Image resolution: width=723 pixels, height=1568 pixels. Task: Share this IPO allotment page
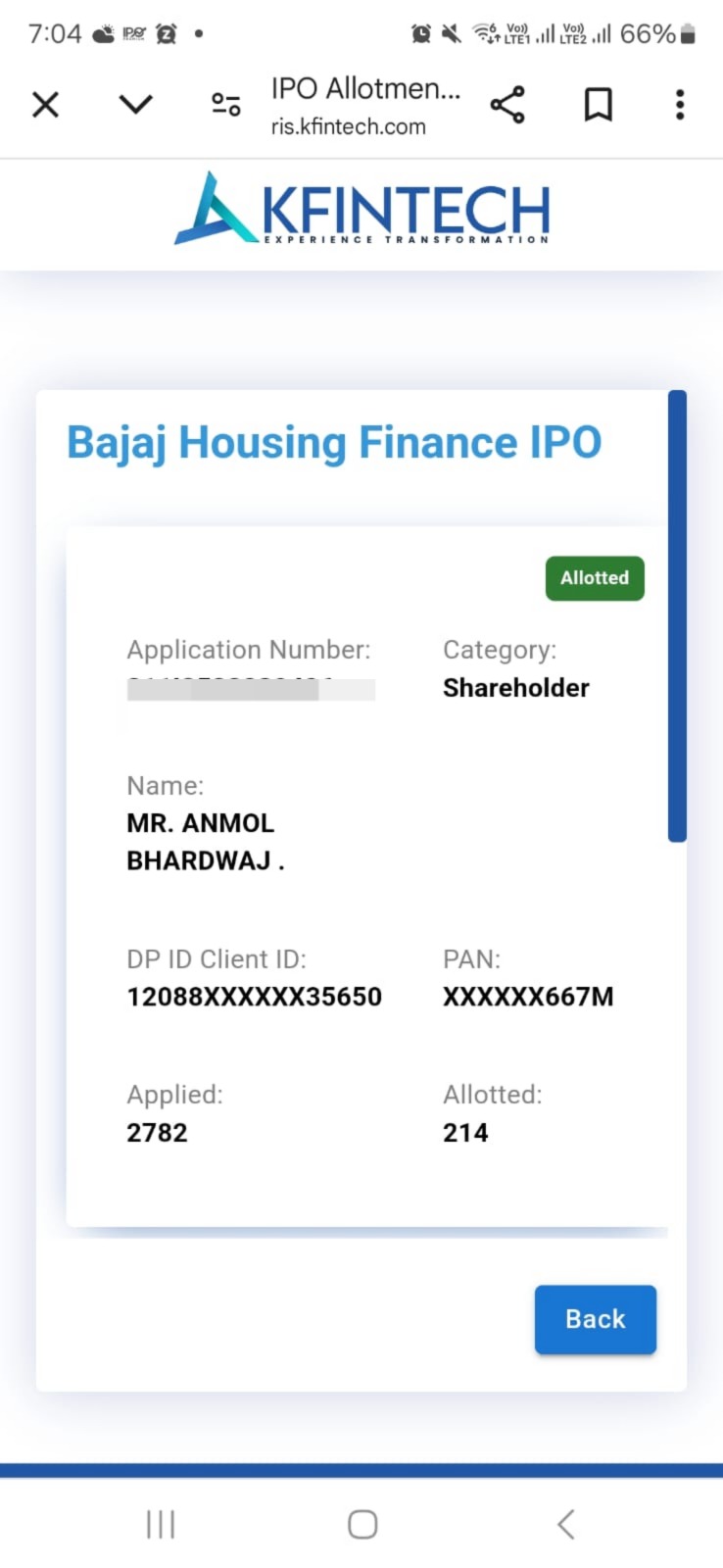507,105
